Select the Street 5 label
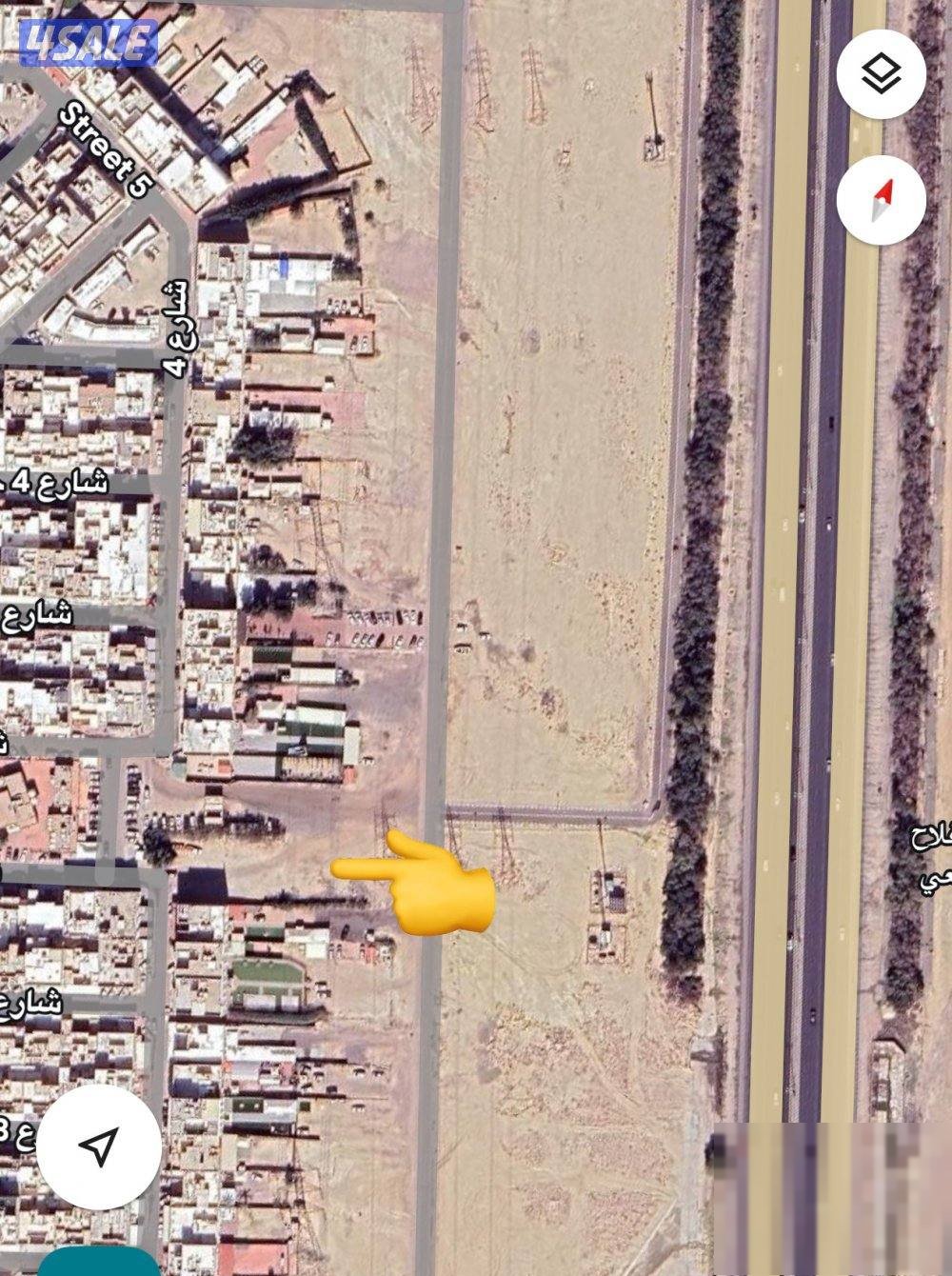952x1276 pixels. tap(103, 152)
